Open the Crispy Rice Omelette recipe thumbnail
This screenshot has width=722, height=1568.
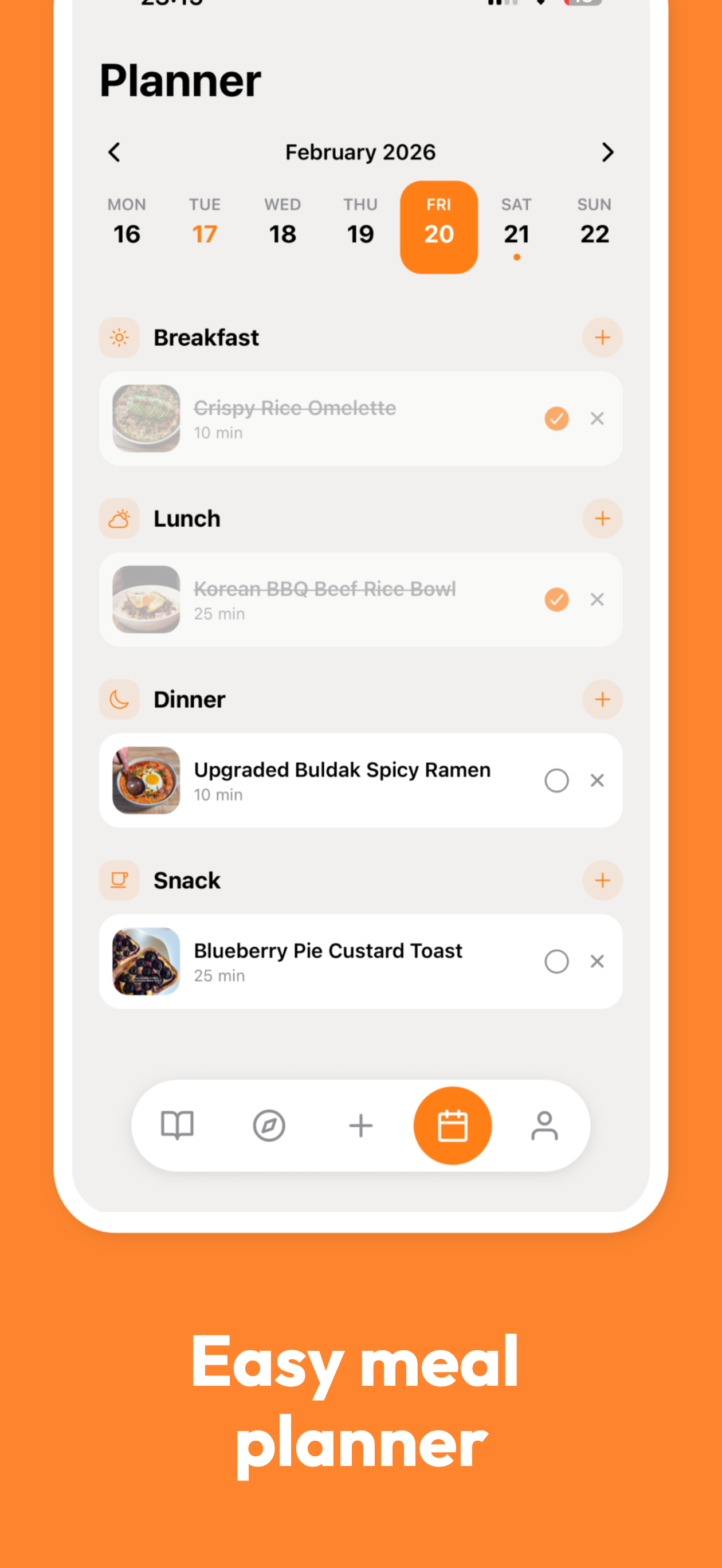[x=146, y=418]
